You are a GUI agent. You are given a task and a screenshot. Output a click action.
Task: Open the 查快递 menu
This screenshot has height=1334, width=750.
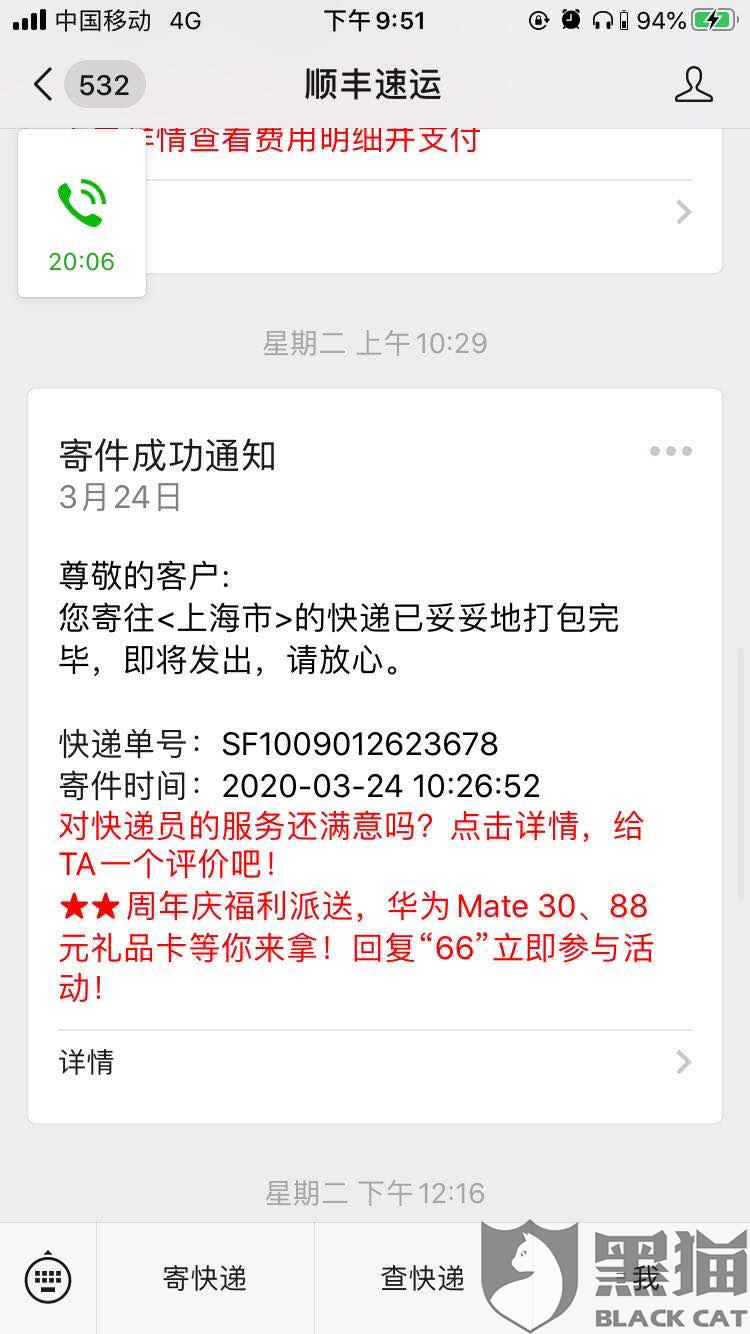pyautogui.click(x=423, y=1278)
